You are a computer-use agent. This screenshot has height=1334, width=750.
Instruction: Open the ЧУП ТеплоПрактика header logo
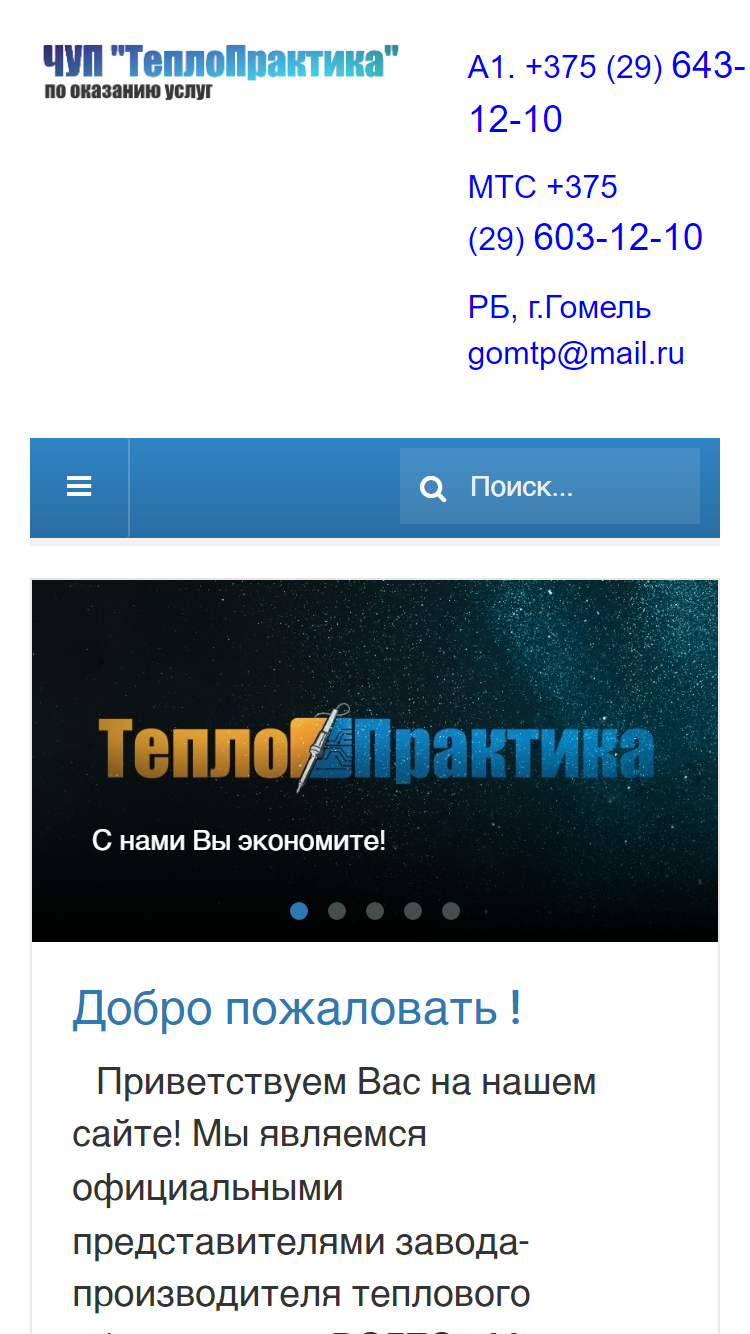(221, 72)
